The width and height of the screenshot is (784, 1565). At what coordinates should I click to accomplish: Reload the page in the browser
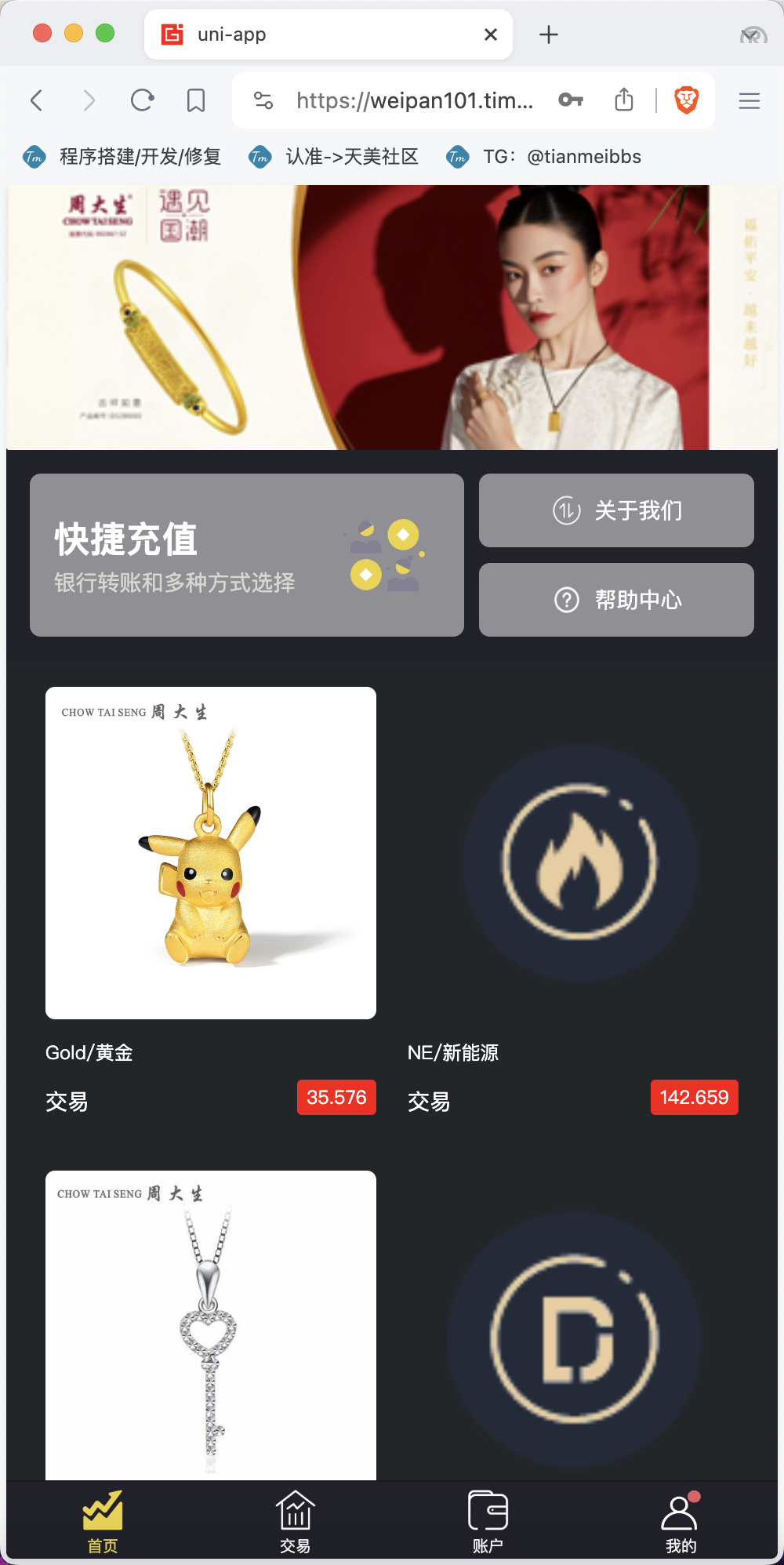142,100
